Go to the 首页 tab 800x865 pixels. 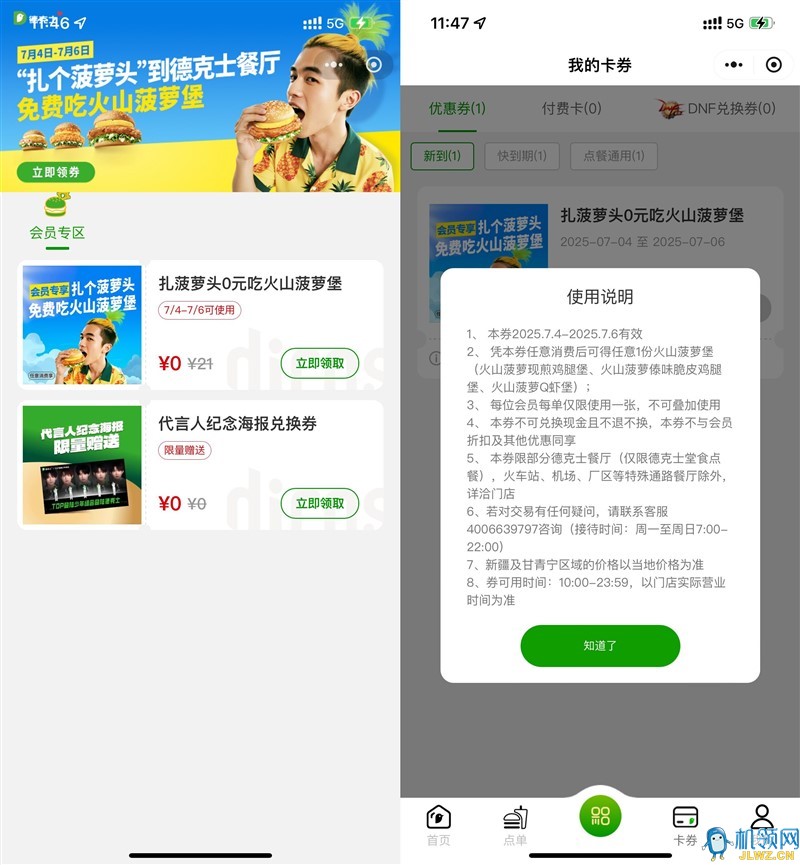pyautogui.click(x=438, y=825)
